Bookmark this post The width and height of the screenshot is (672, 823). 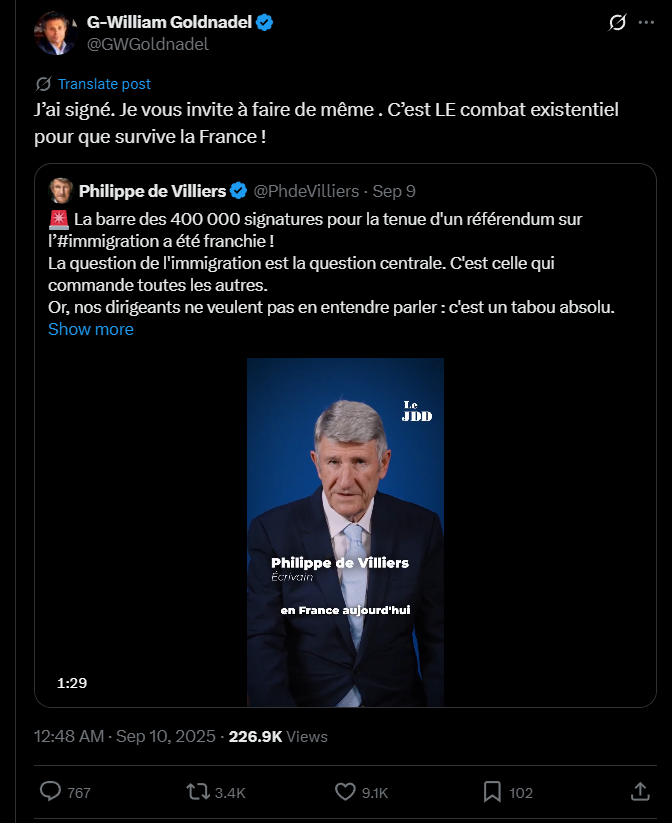tap(492, 792)
